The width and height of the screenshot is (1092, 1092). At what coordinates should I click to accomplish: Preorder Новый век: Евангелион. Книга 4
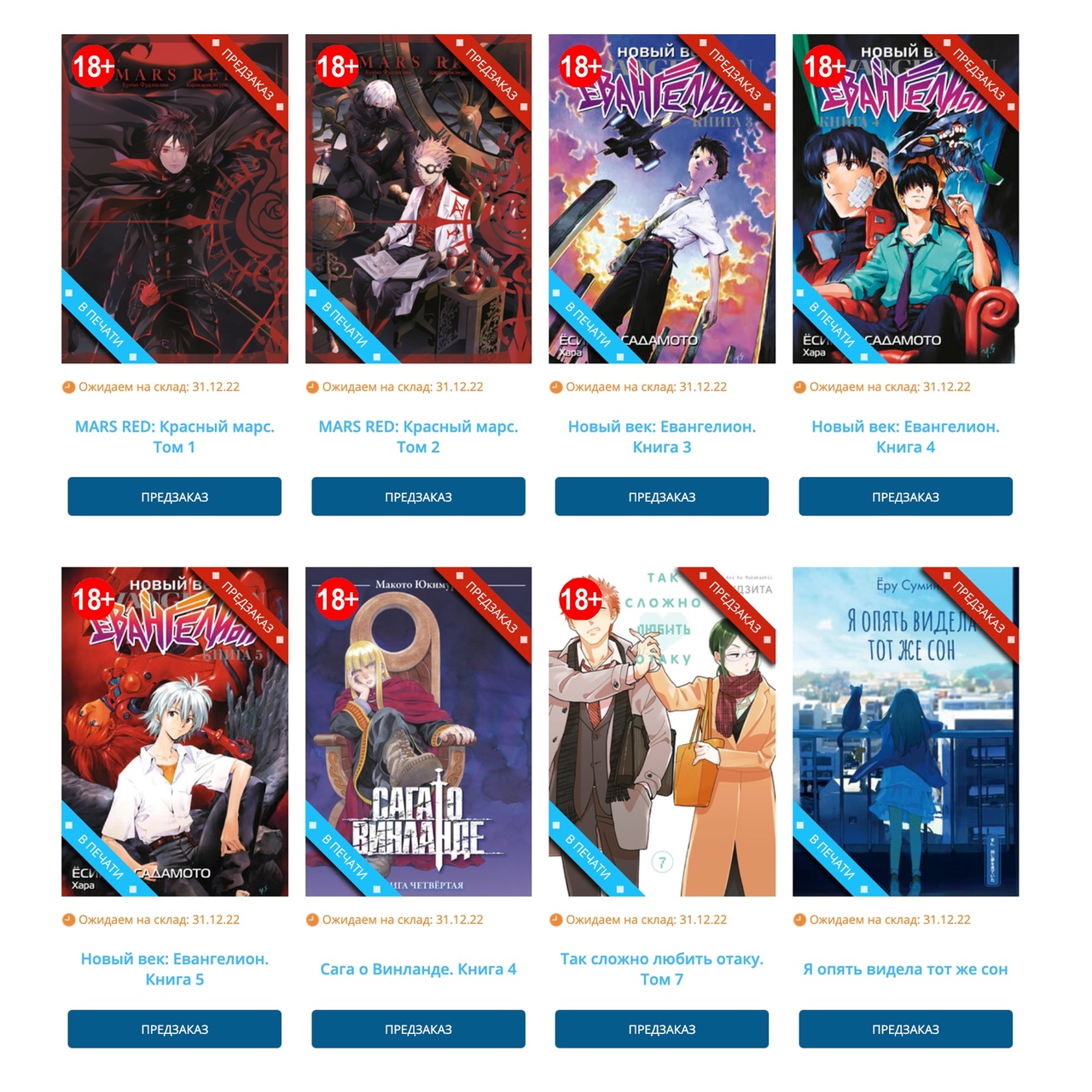(905, 497)
